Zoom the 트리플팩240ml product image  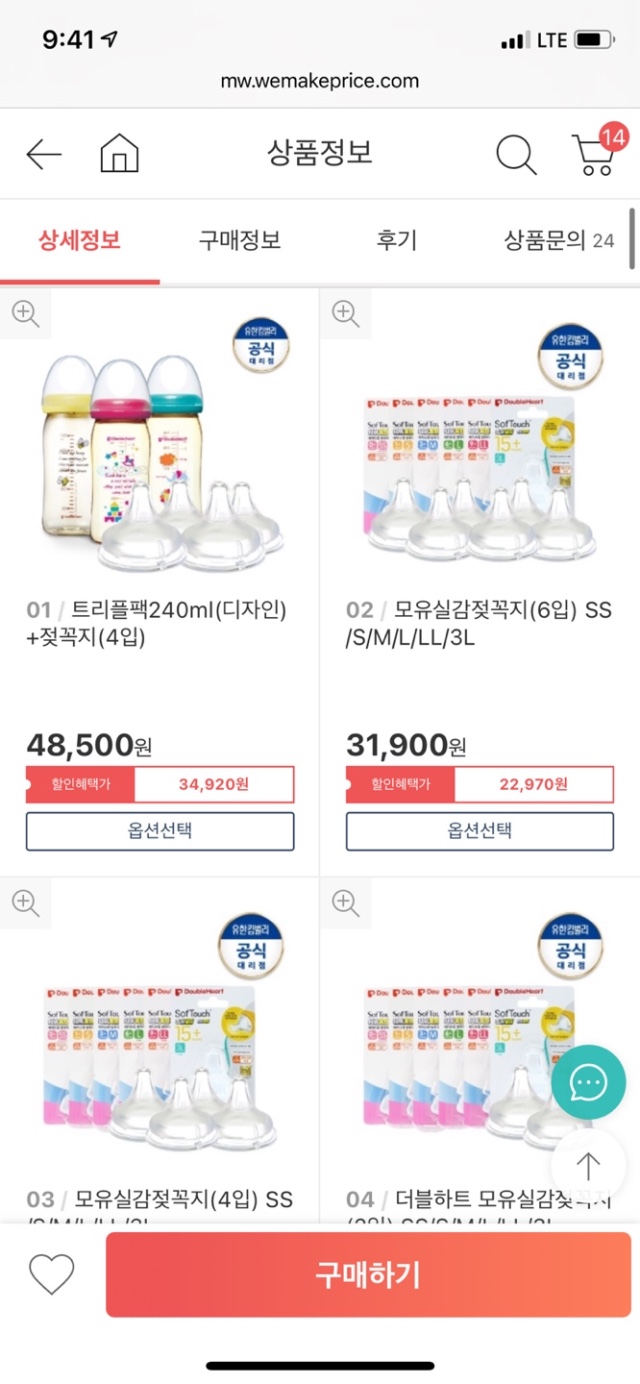(26, 313)
